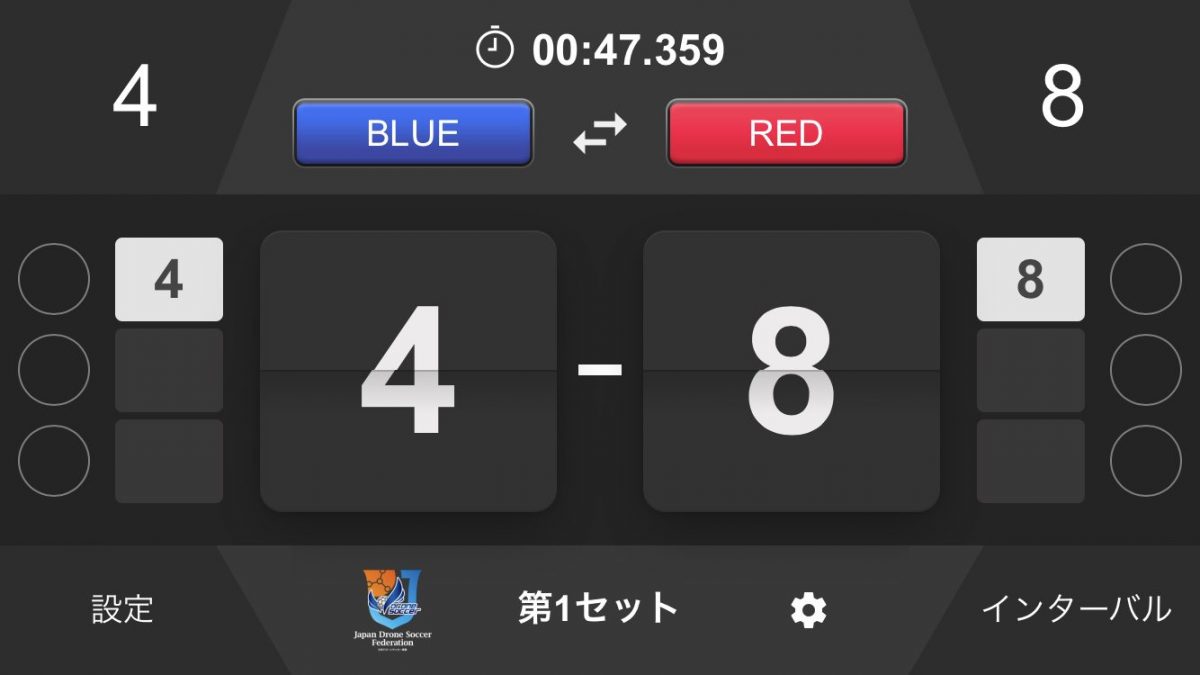1200x675 pixels.
Task: Tap the RED team name button
Action: click(x=786, y=133)
